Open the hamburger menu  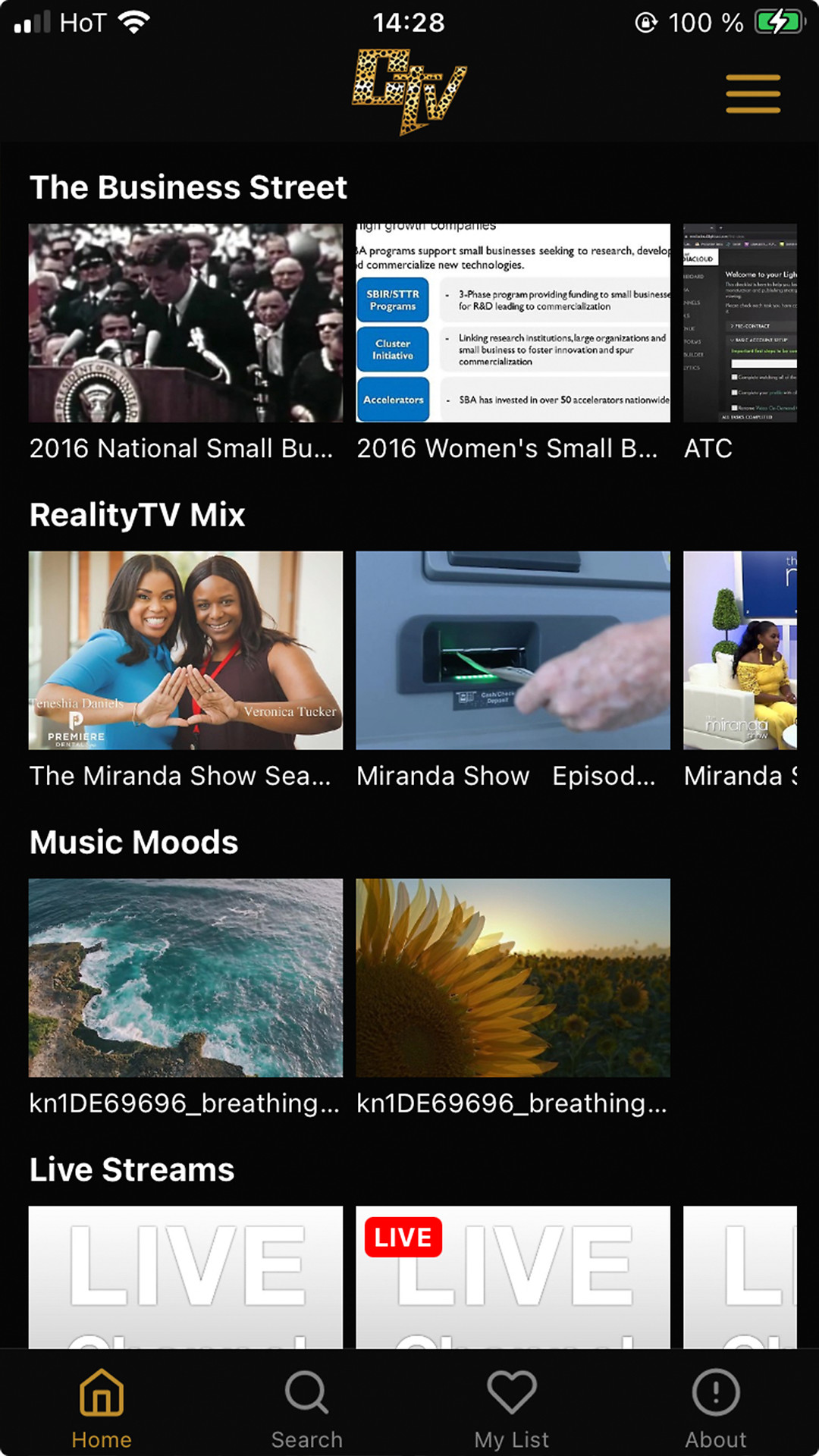[x=752, y=94]
